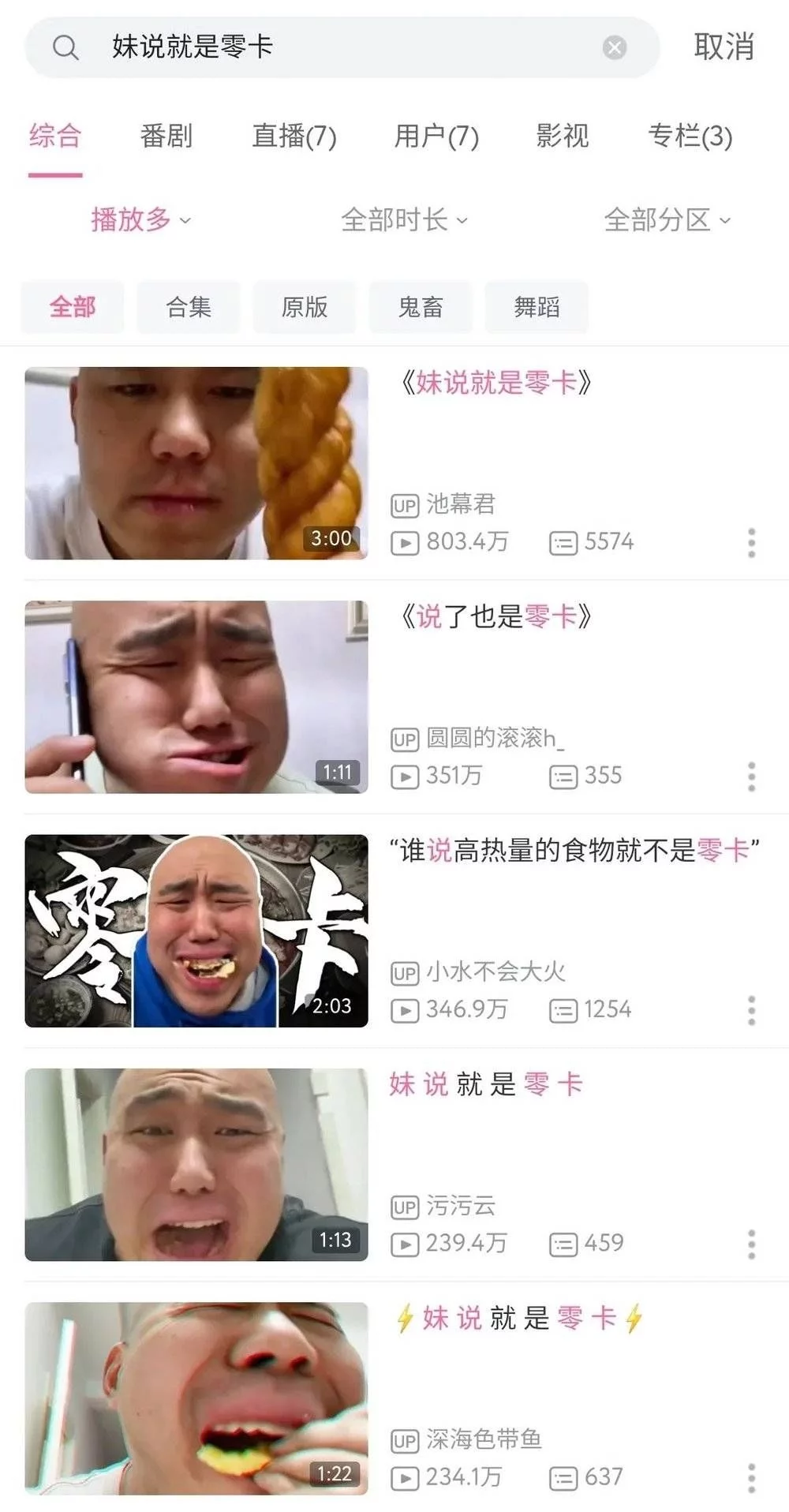Clear the search query with the X icon
789x1512 pixels.
click(615, 47)
